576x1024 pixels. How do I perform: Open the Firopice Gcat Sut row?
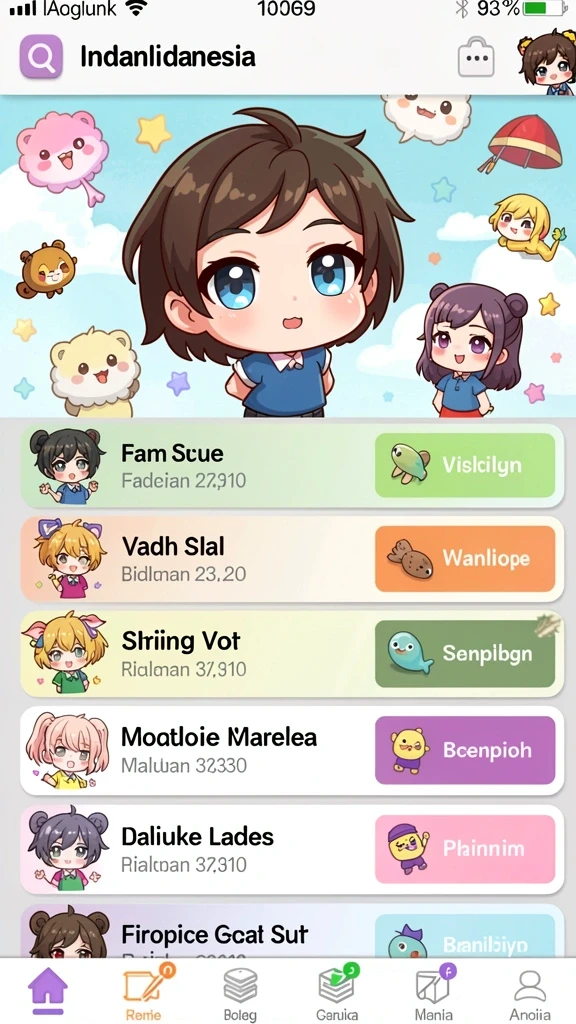click(292, 931)
